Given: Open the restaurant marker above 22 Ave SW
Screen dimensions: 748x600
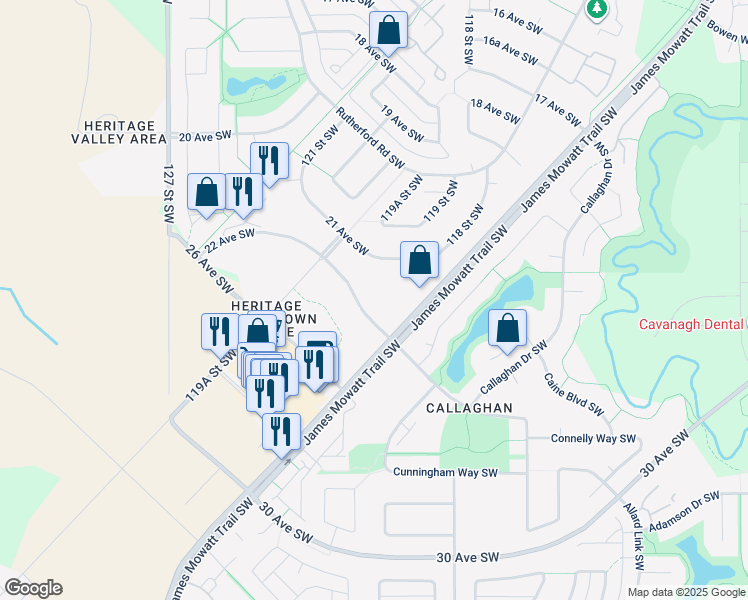Looking at the screenshot, I should click(243, 191).
